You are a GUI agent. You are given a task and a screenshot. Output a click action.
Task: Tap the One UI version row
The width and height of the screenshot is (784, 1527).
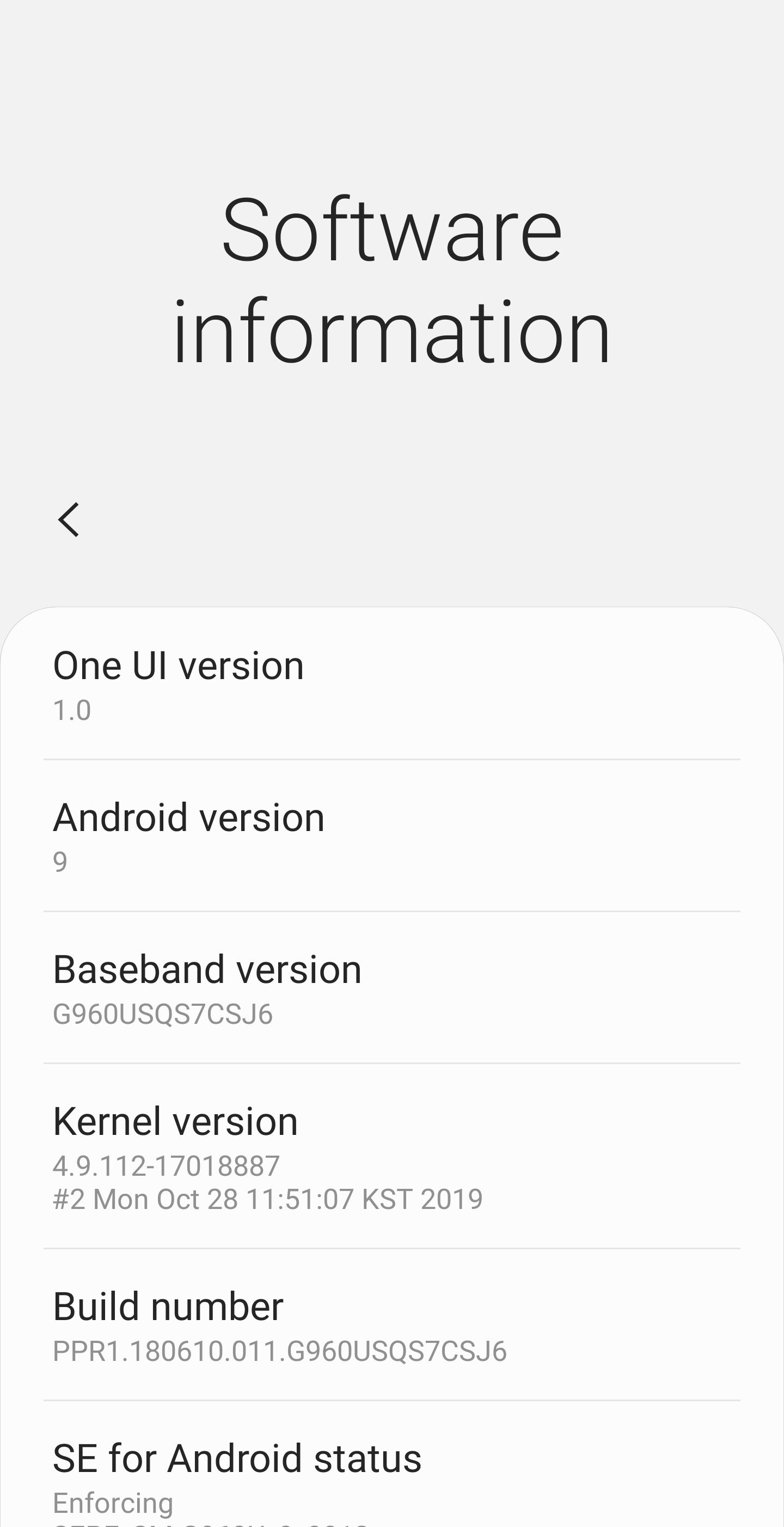(x=391, y=685)
